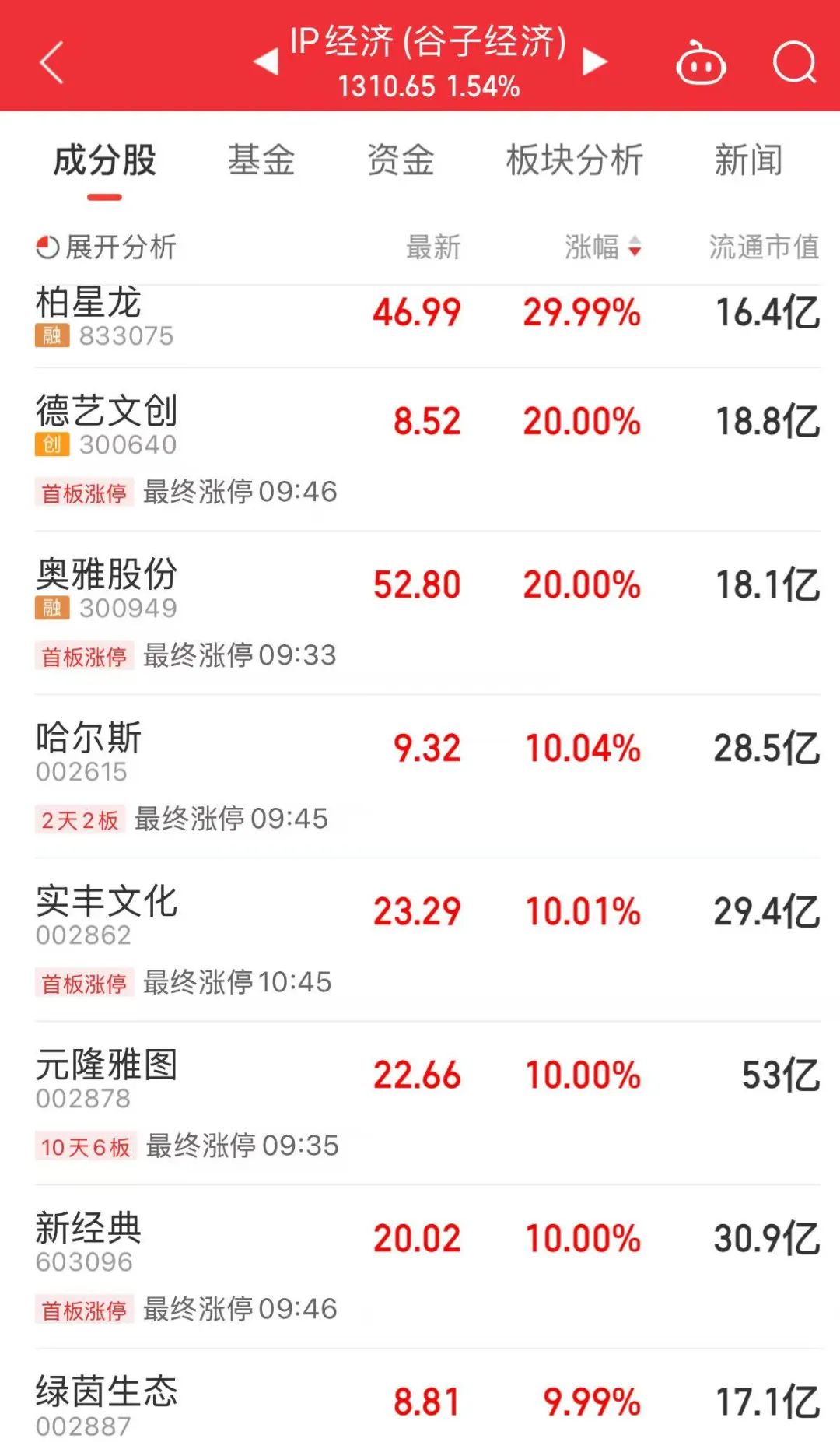Select the 成分股 tab
Image resolution: width=840 pixels, height=1442 pixels.
(105, 161)
